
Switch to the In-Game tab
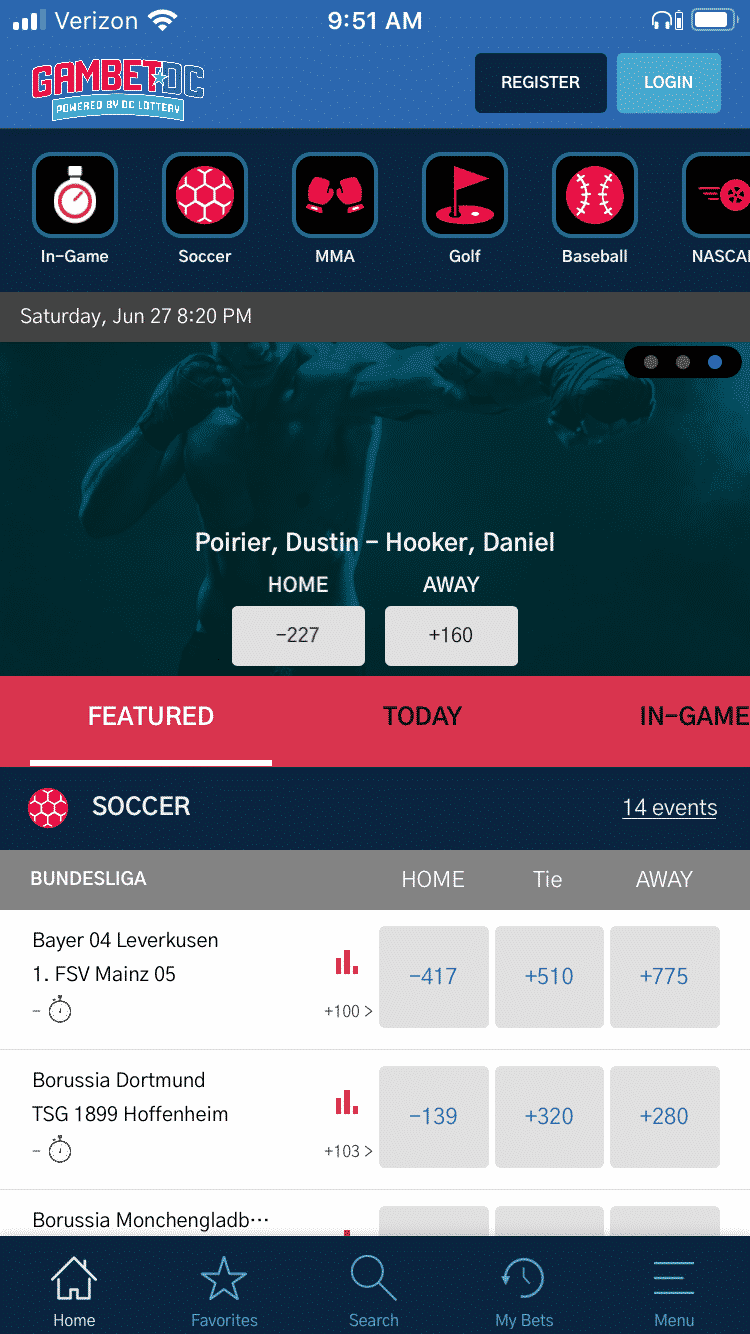coord(694,716)
